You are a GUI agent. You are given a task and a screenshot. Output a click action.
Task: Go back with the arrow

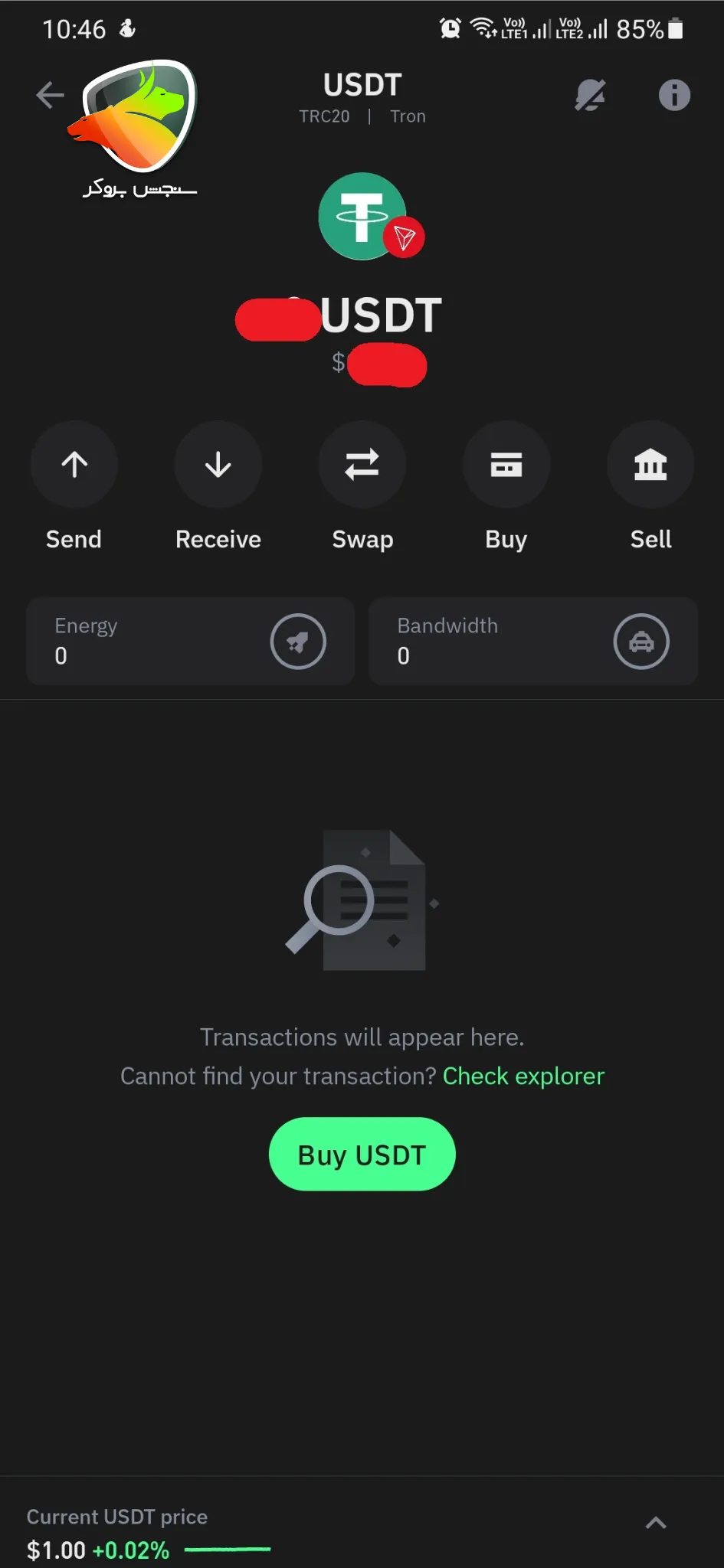[49, 94]
